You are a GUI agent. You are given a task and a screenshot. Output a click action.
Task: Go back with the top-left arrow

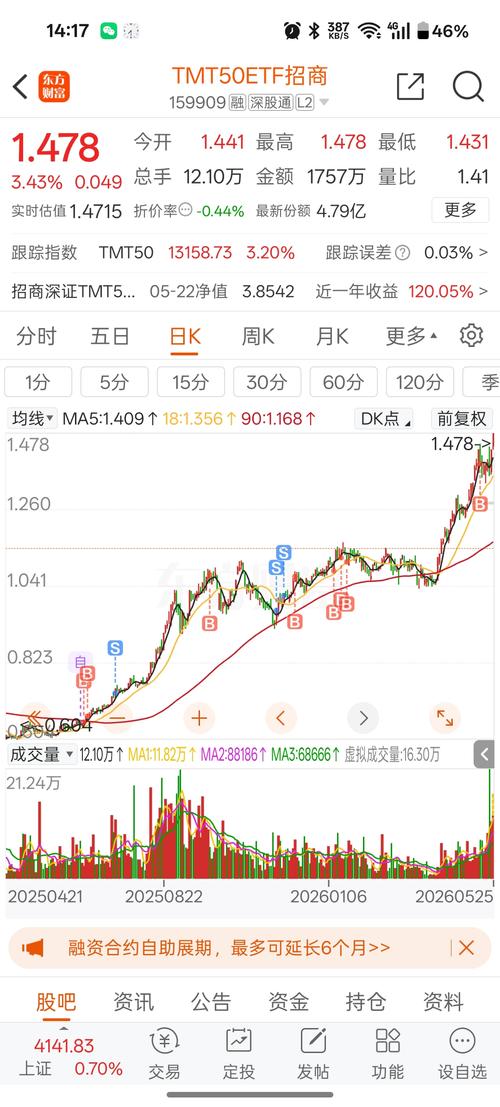point(20,87)
